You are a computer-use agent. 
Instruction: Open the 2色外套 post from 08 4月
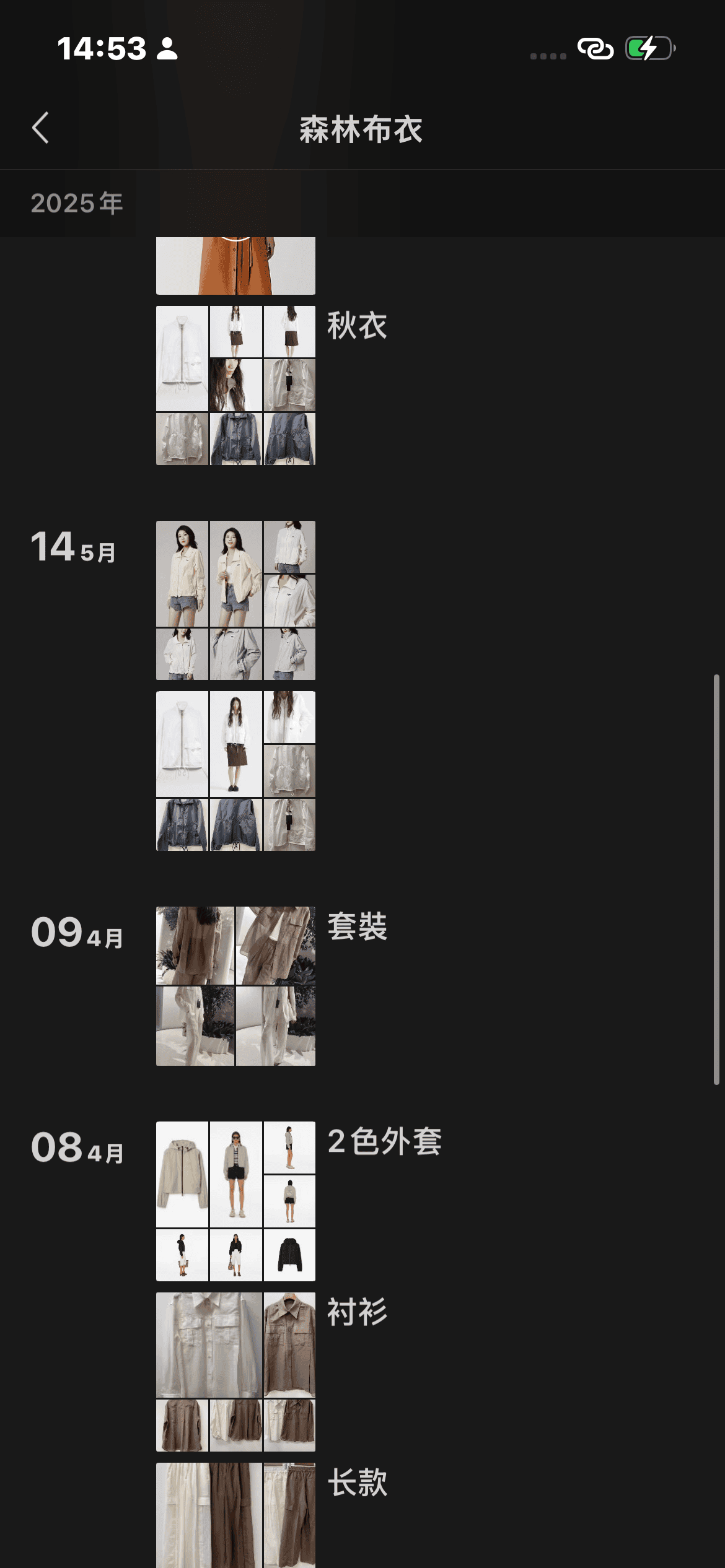pyautogui.click(x=235, y=1201)
